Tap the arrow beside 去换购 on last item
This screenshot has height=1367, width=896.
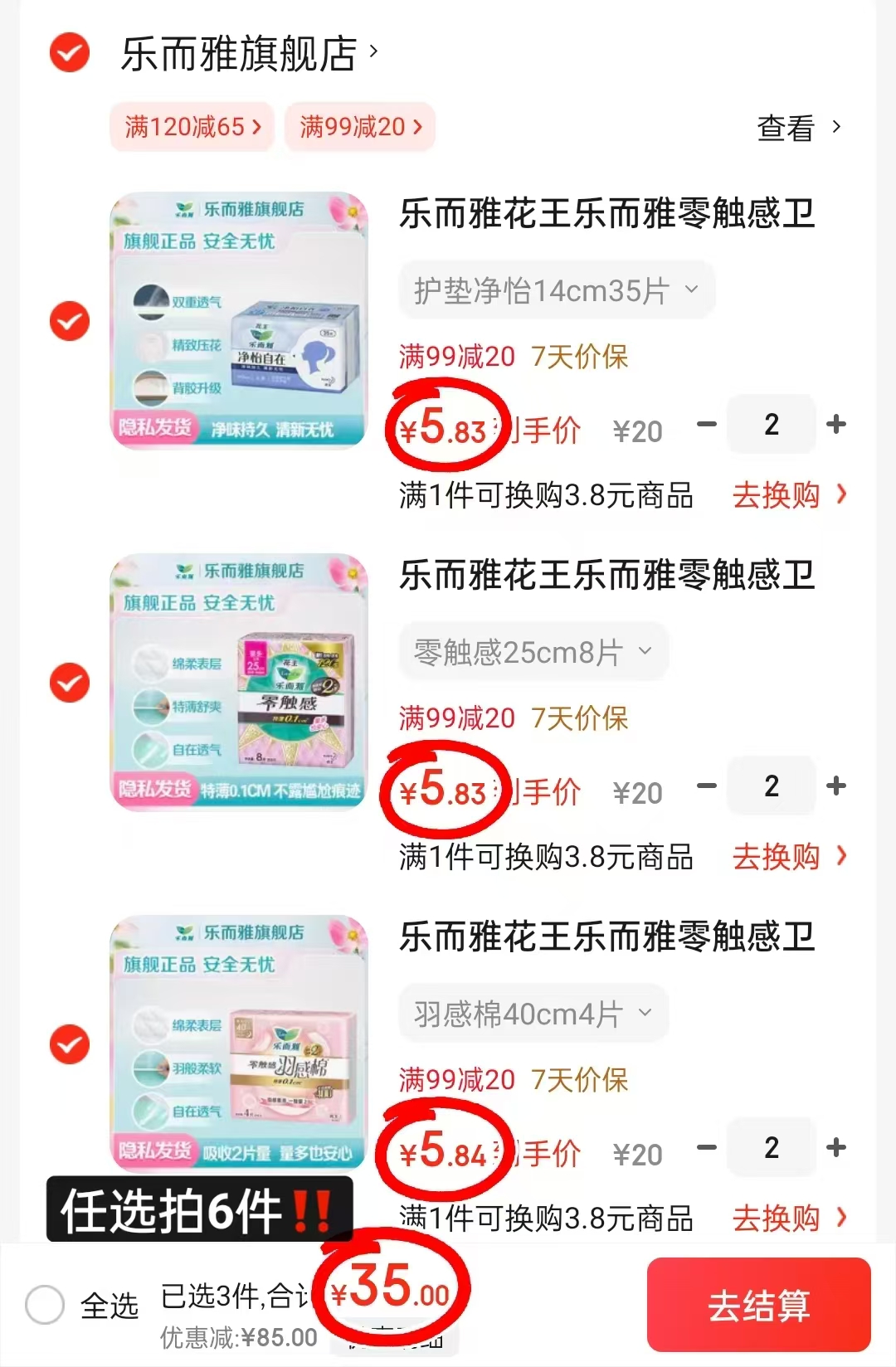tap(843, 1219)
